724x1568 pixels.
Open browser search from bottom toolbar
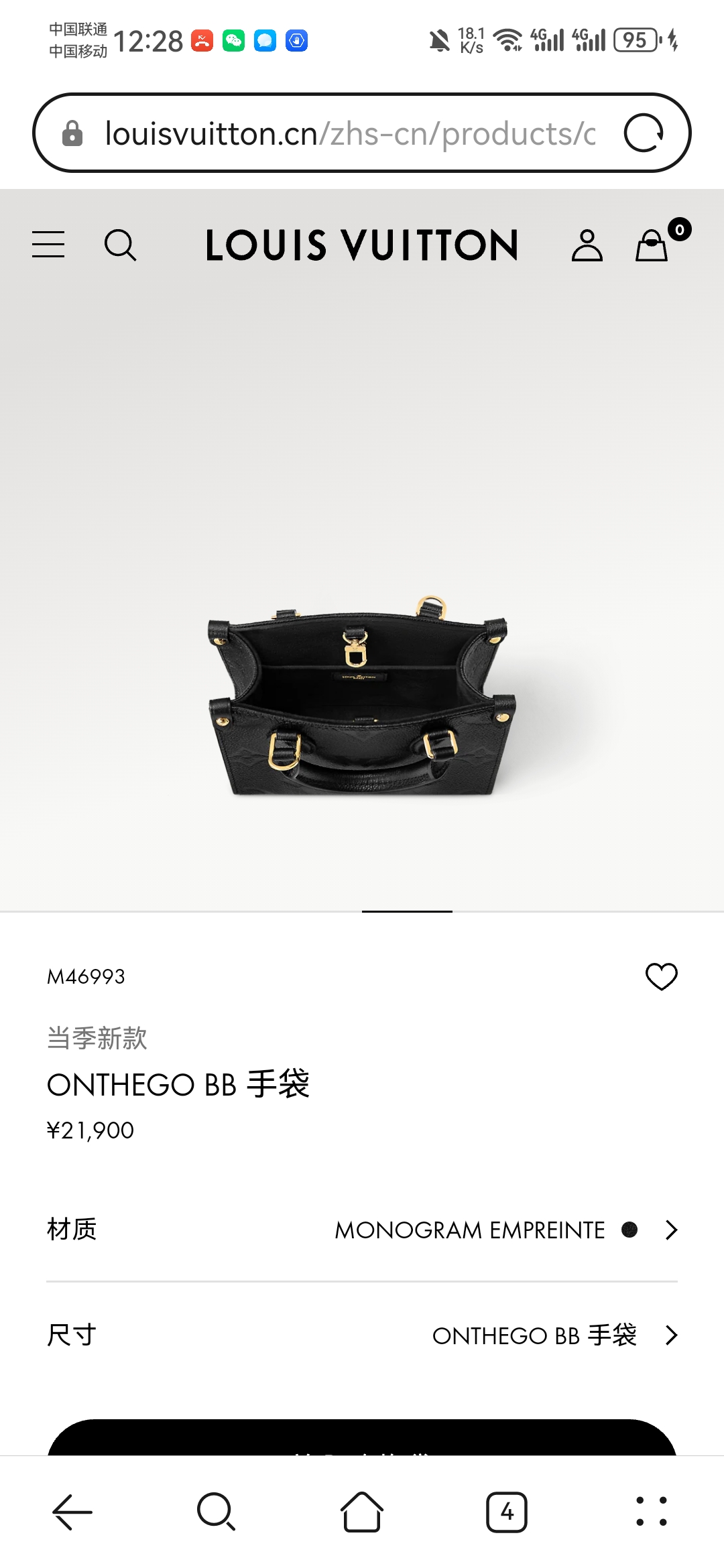click(x=216, y=1512)
